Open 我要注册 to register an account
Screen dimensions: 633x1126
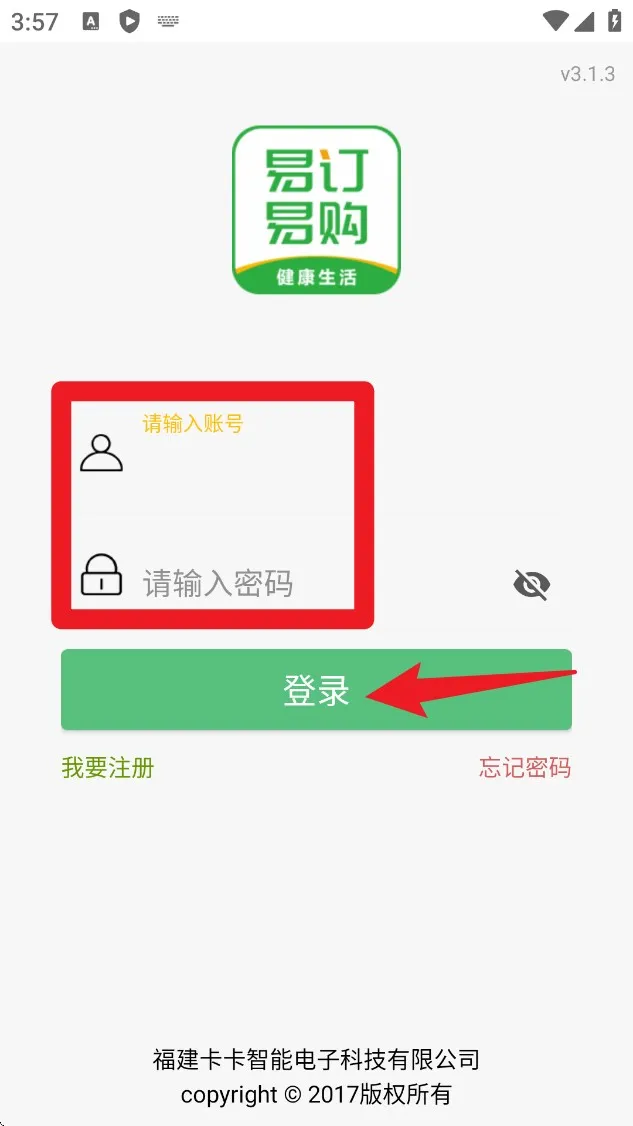108,768
